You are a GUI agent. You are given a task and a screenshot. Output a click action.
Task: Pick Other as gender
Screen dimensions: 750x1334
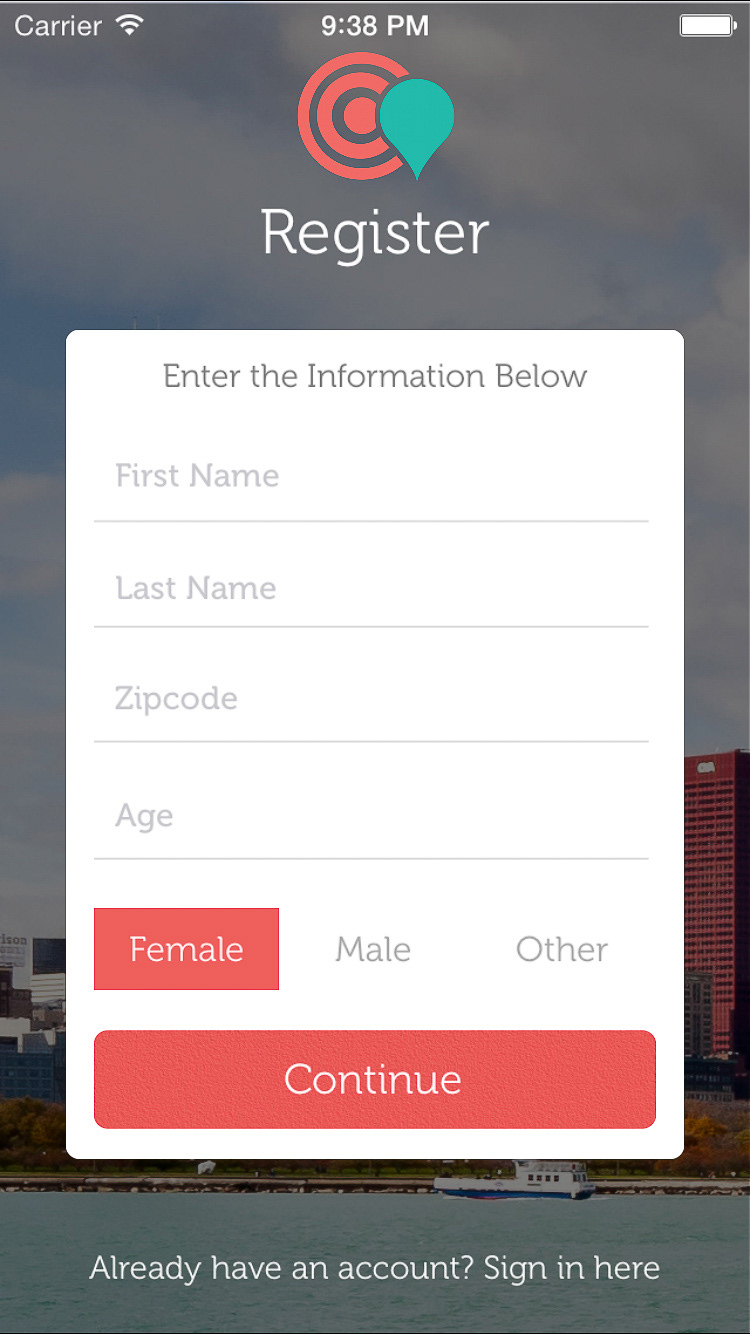[561, 949]
